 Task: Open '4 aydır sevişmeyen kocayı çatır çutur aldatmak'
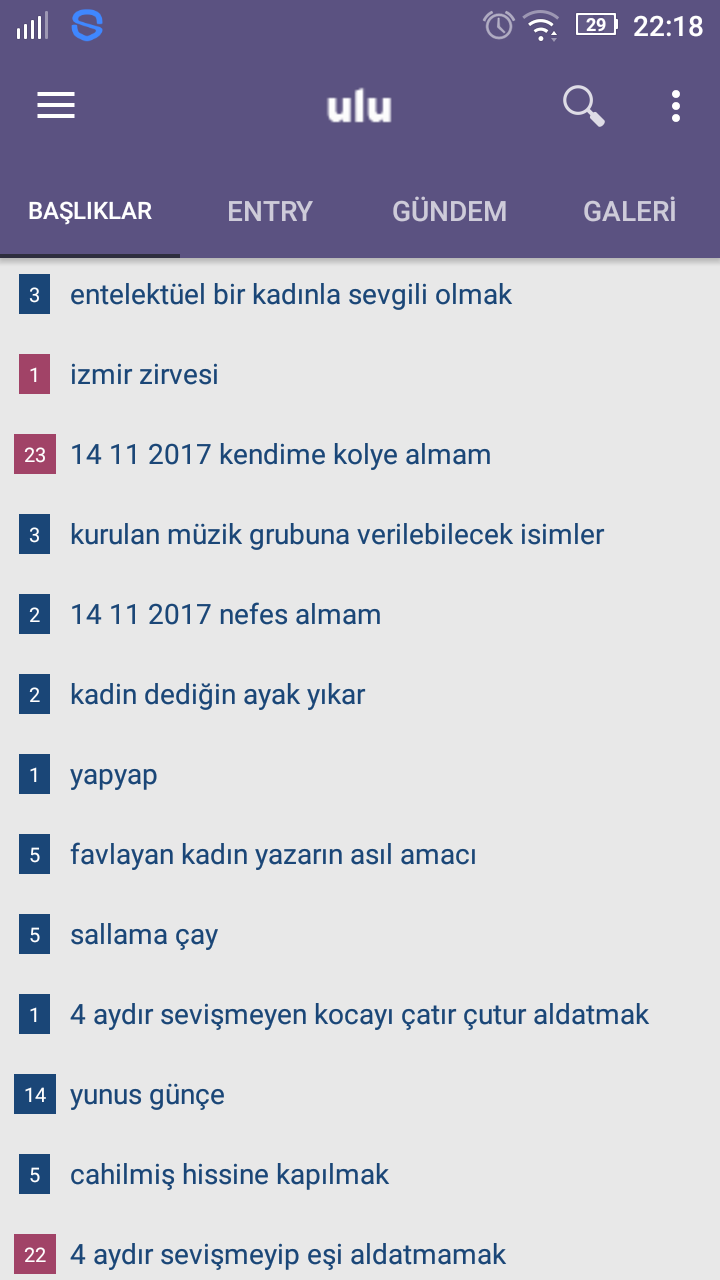pyautogui.click(x=359, y=1015)
